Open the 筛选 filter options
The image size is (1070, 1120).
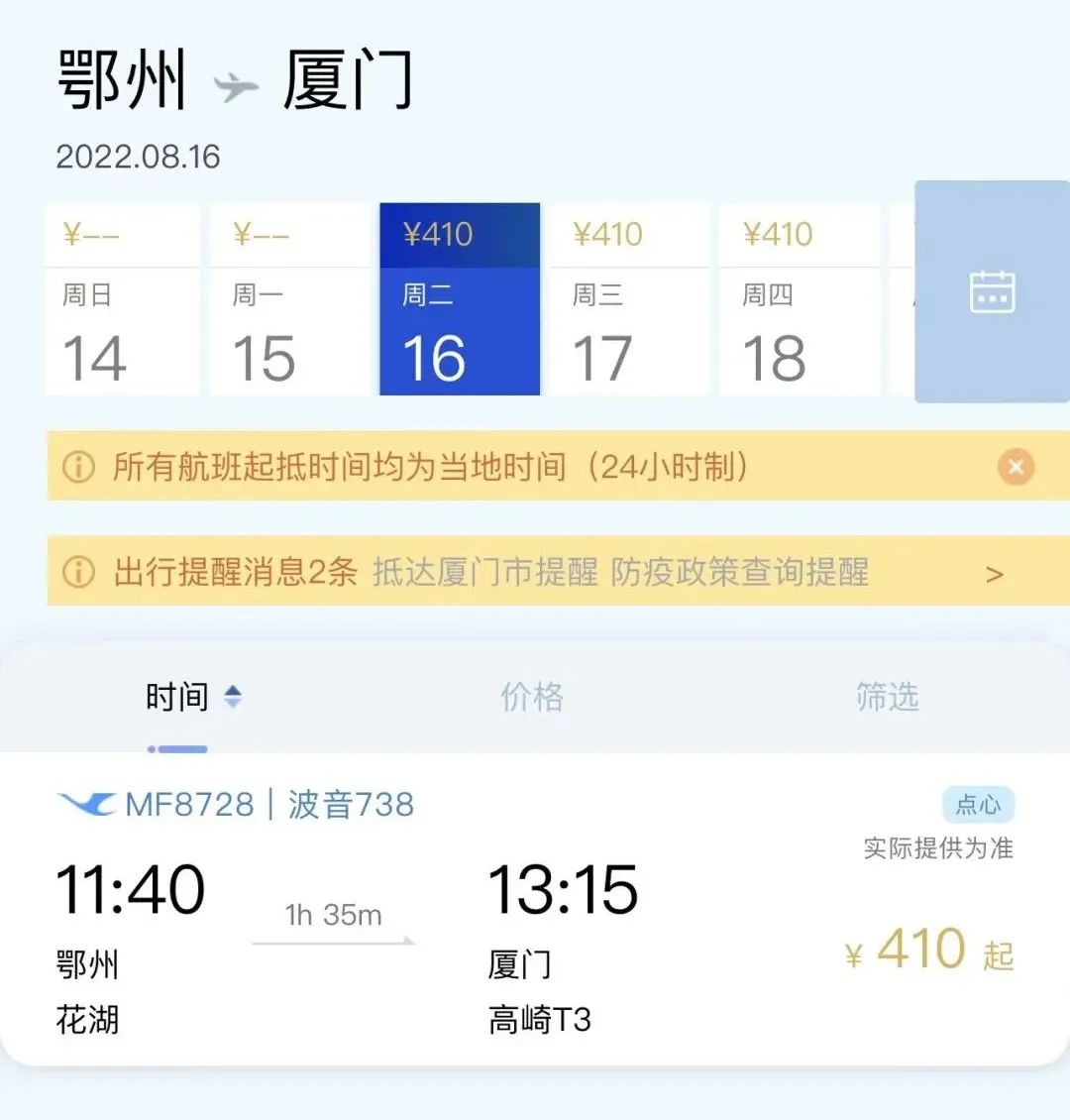887,698
